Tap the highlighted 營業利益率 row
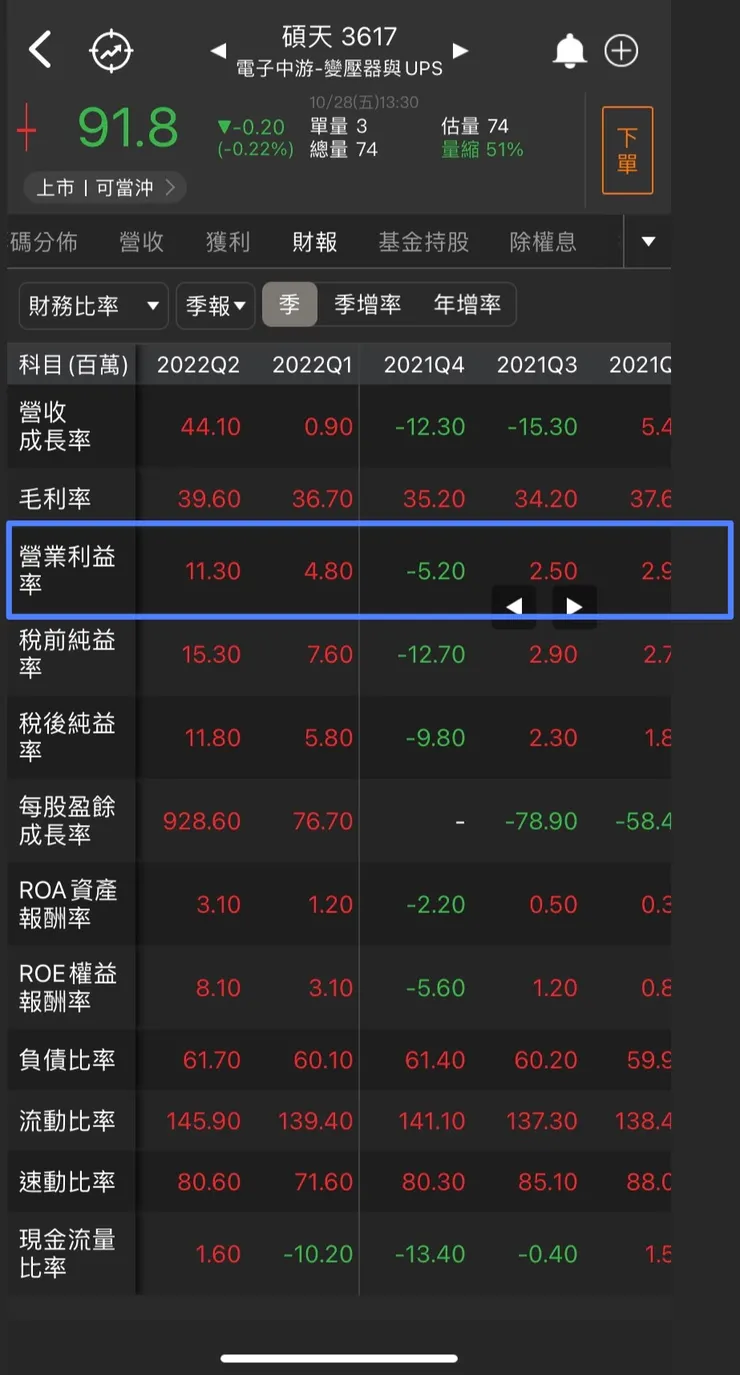Image resolution: width=740 pixels, height=1375 pixels. pyautogui.click(x=70, y=570)
